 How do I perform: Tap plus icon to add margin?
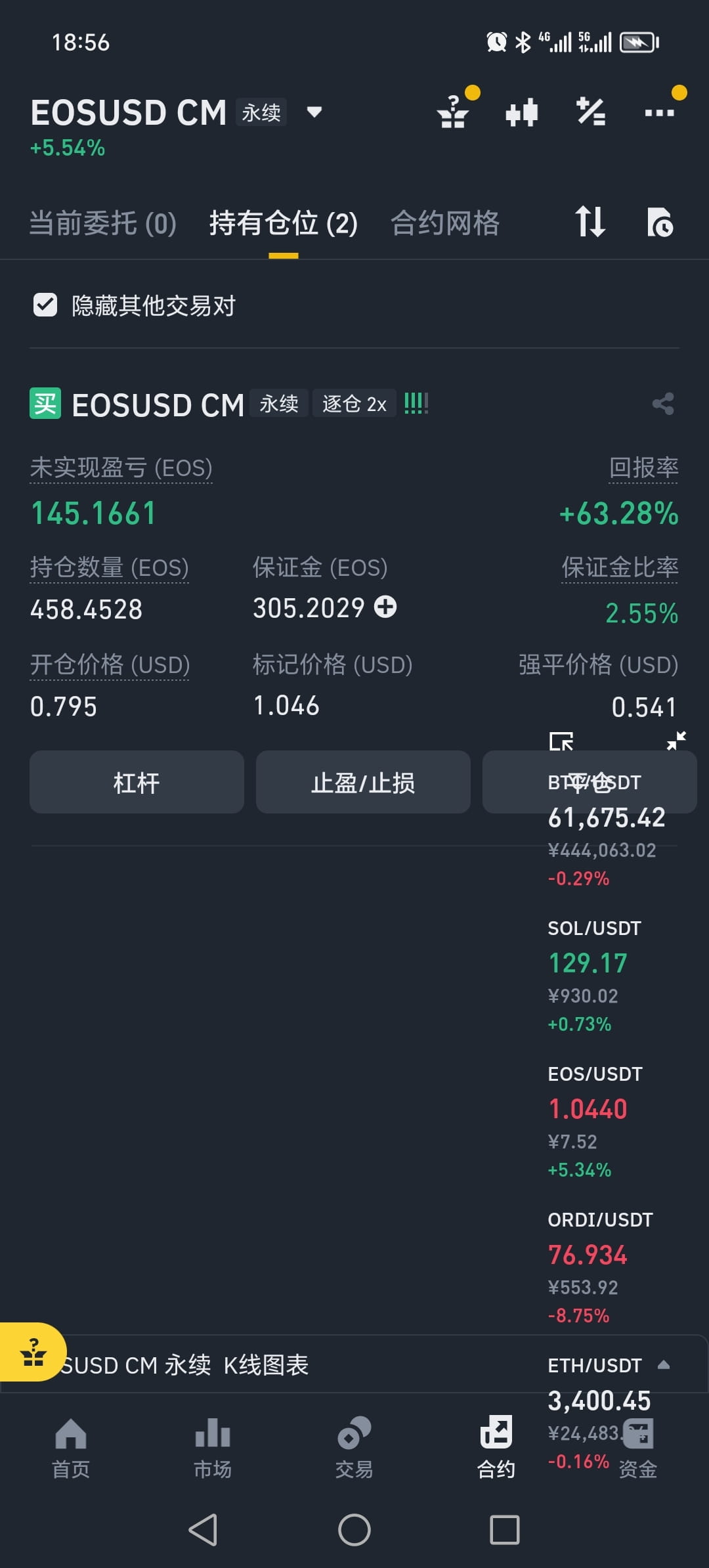(x=385, y=607)
